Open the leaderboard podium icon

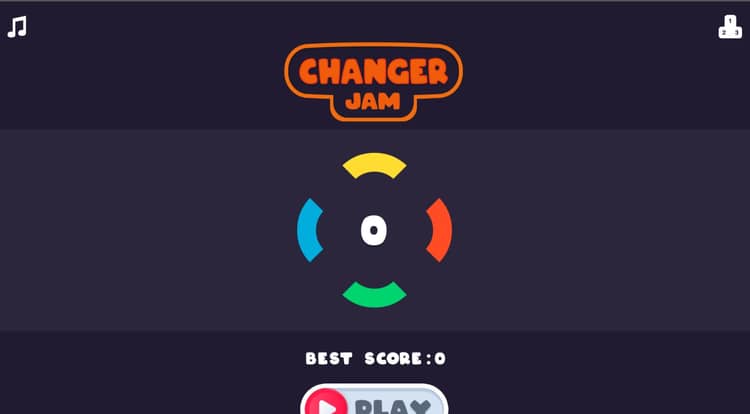(730, 27)
